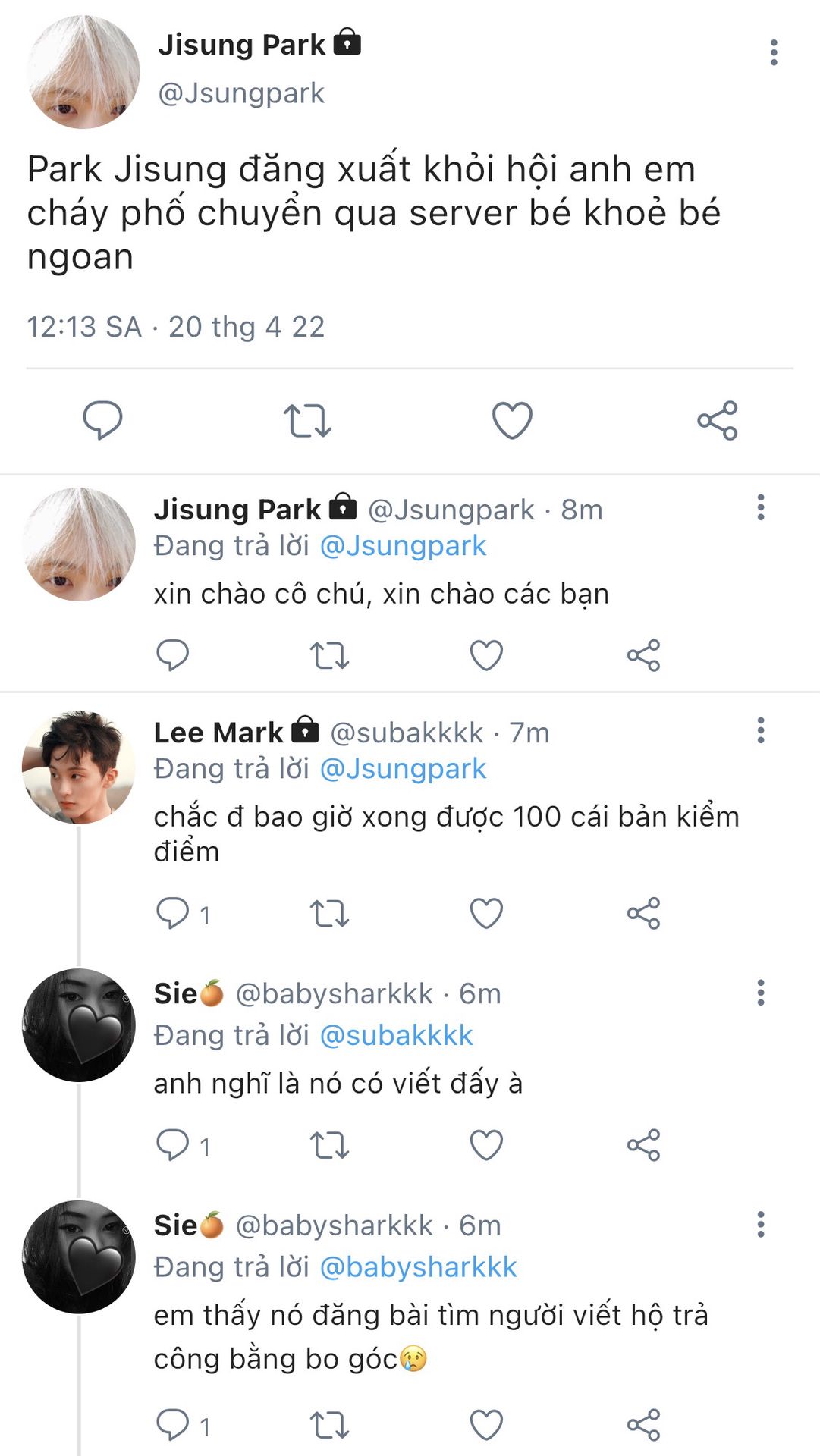
Task: Open Jisung Park's avatar on the main tweet
Action: click(x=83, y=72)
